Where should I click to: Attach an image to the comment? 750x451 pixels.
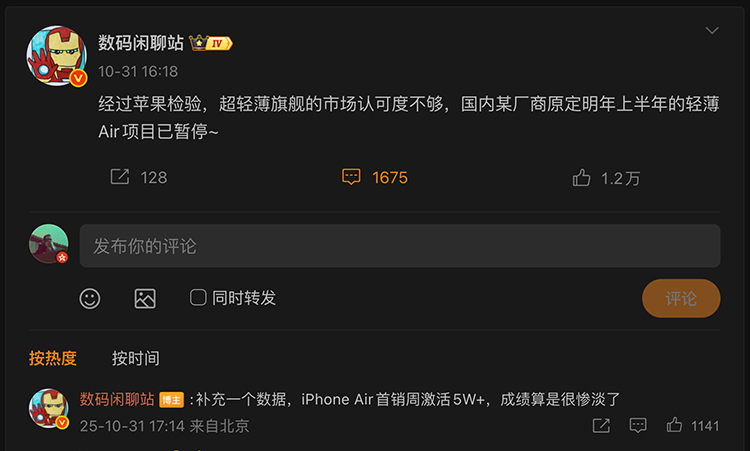(145, 298)
